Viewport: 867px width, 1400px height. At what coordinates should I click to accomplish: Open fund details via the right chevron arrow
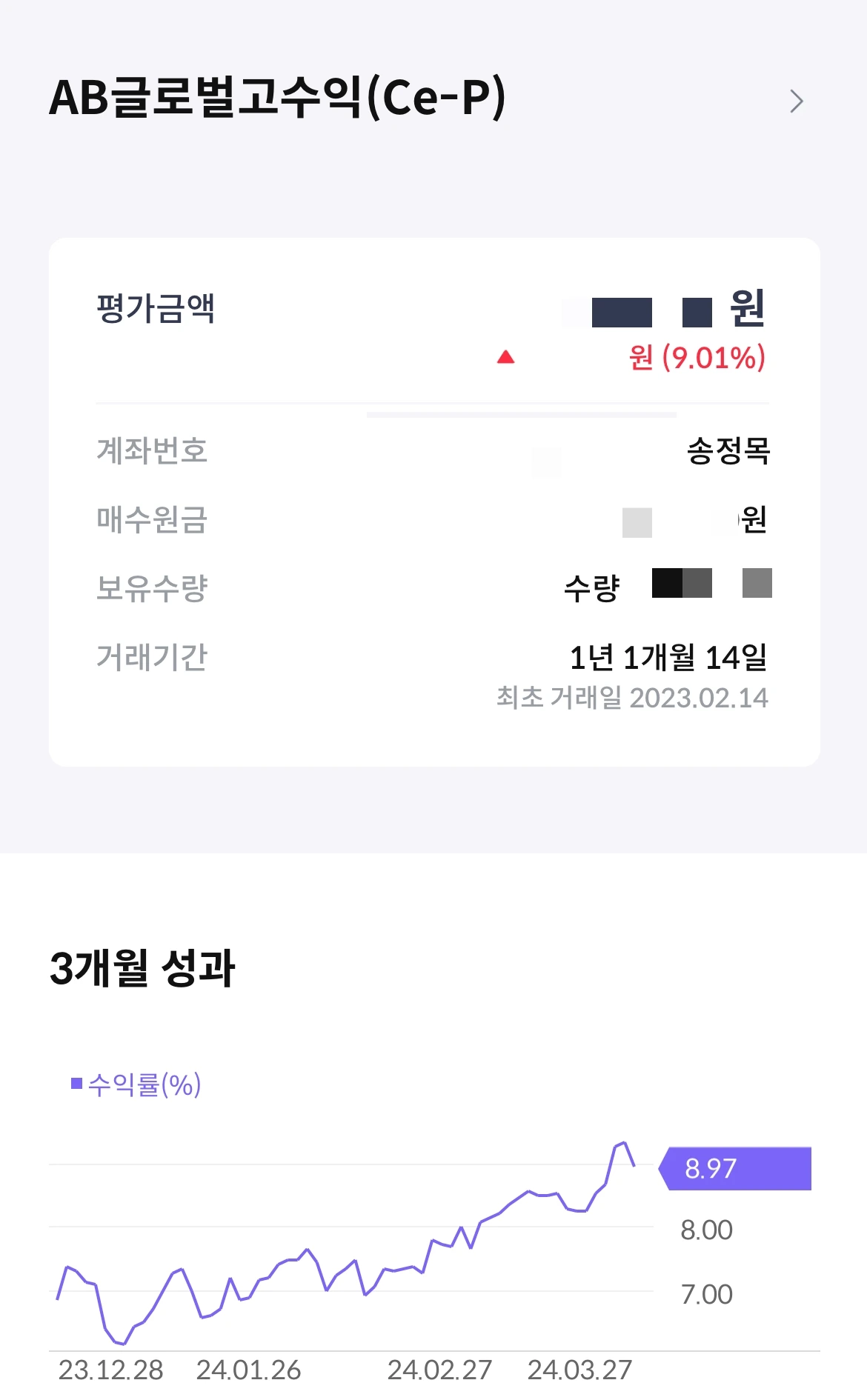point(797,101)
